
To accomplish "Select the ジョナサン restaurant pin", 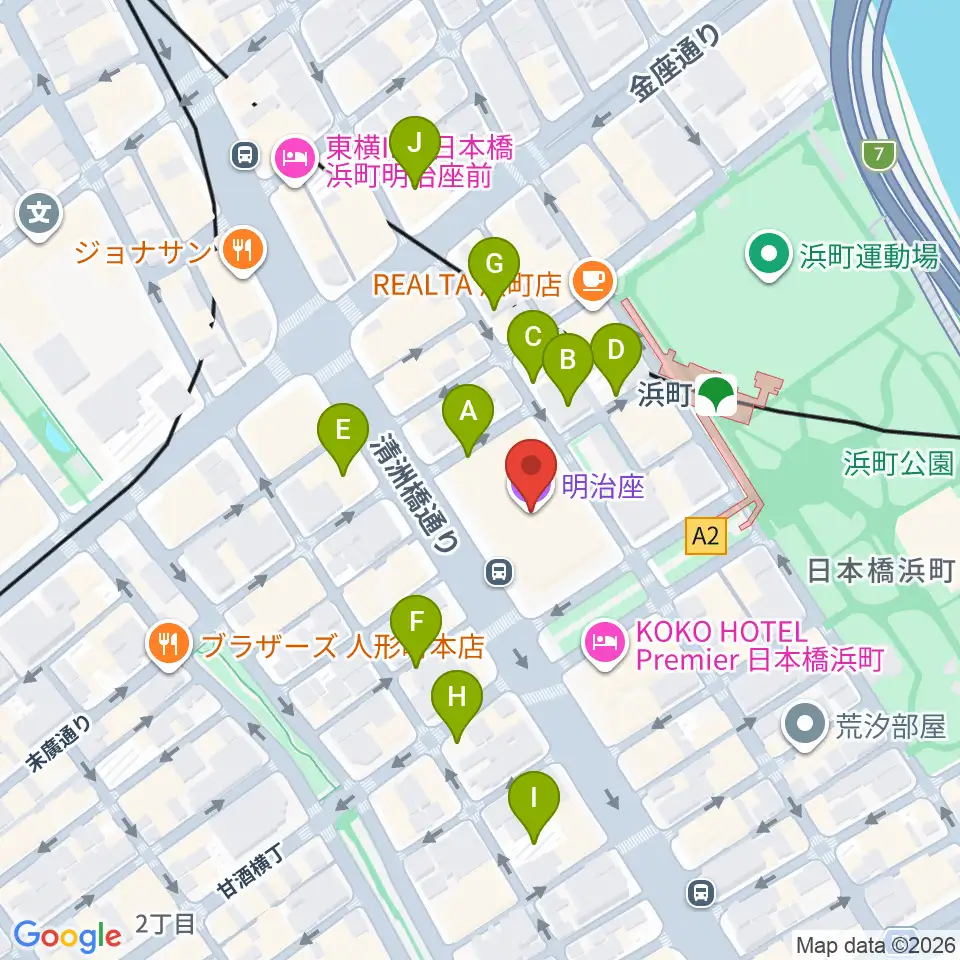I will coord(243,252).
